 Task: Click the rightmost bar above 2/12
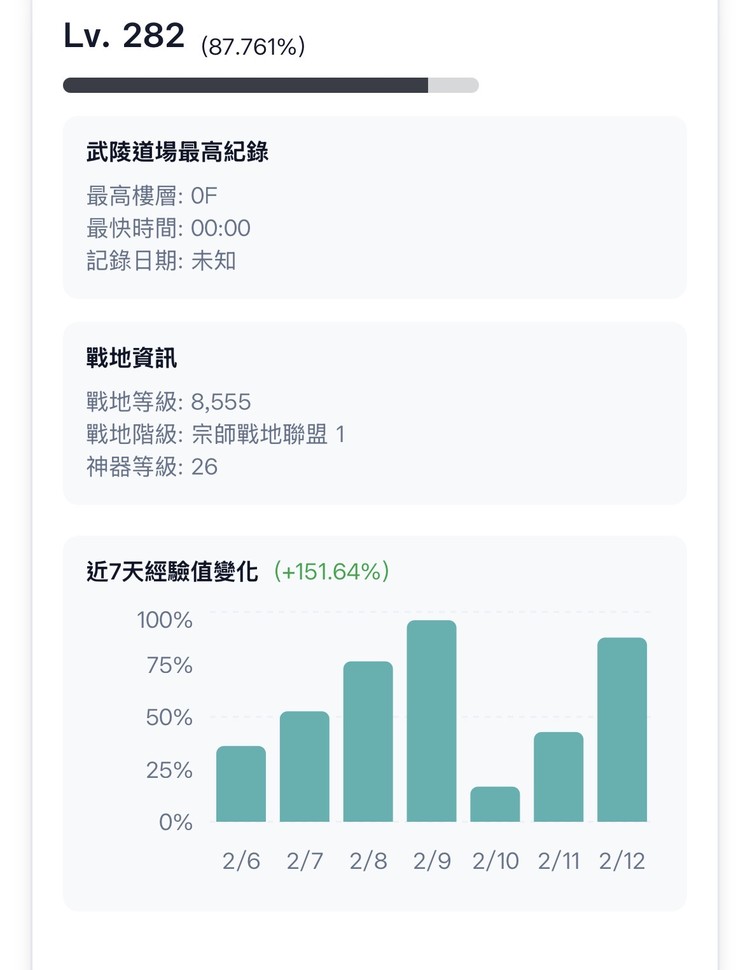(x=621, y=730)
